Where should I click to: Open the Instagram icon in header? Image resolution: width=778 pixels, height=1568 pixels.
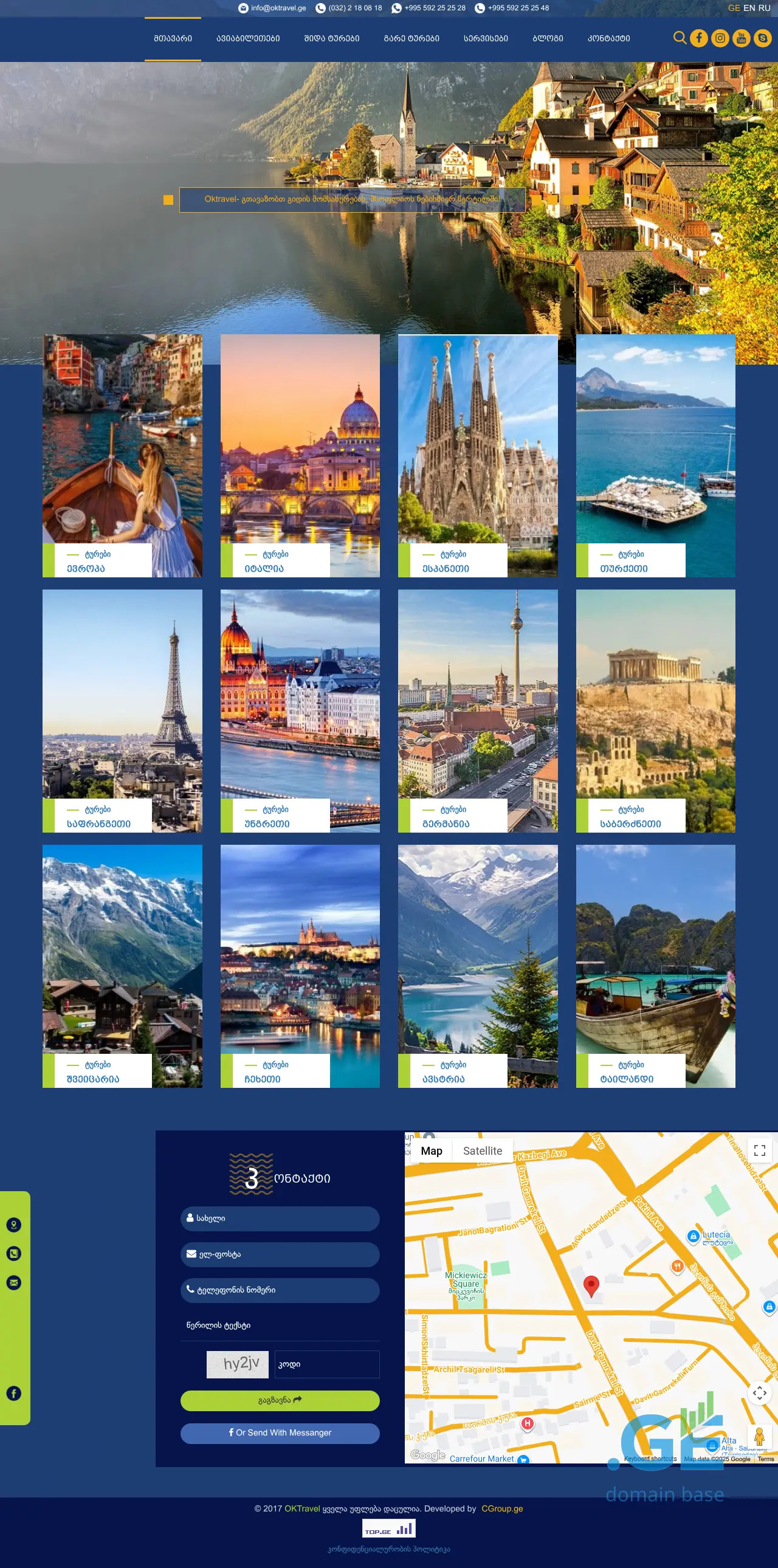(720, 38)
